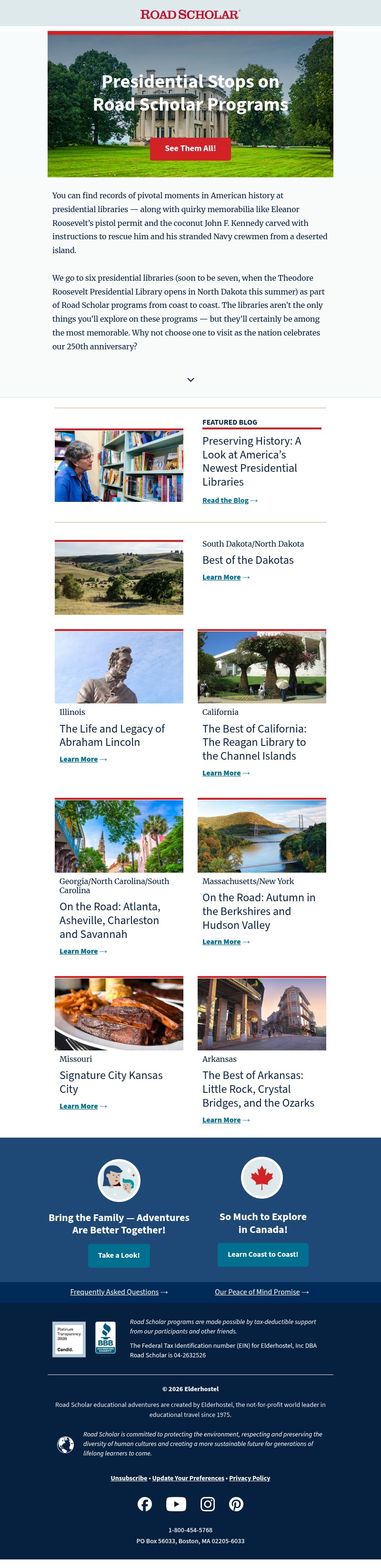Open Learn More for Berkshires and Hudson Valley

(221, 942)
